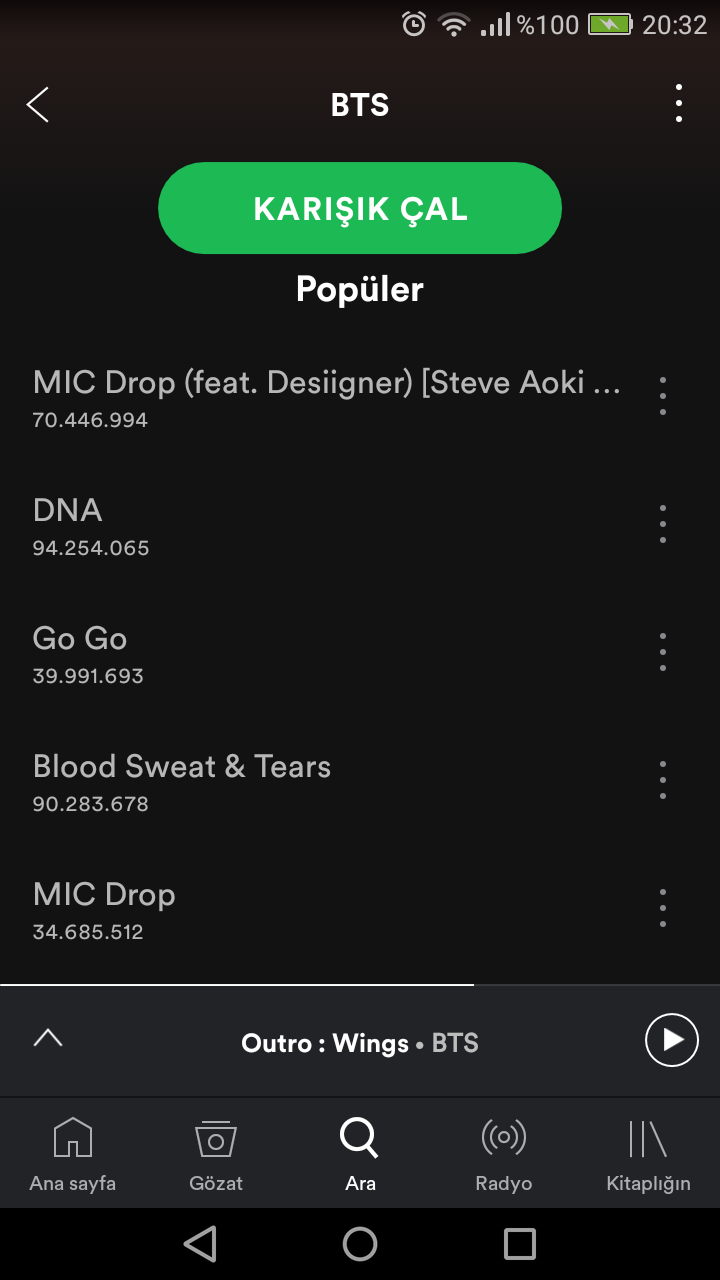Open options for Blood Sweat & Tears
This screenshot has height=1280, width=720.
click(662, 781)
